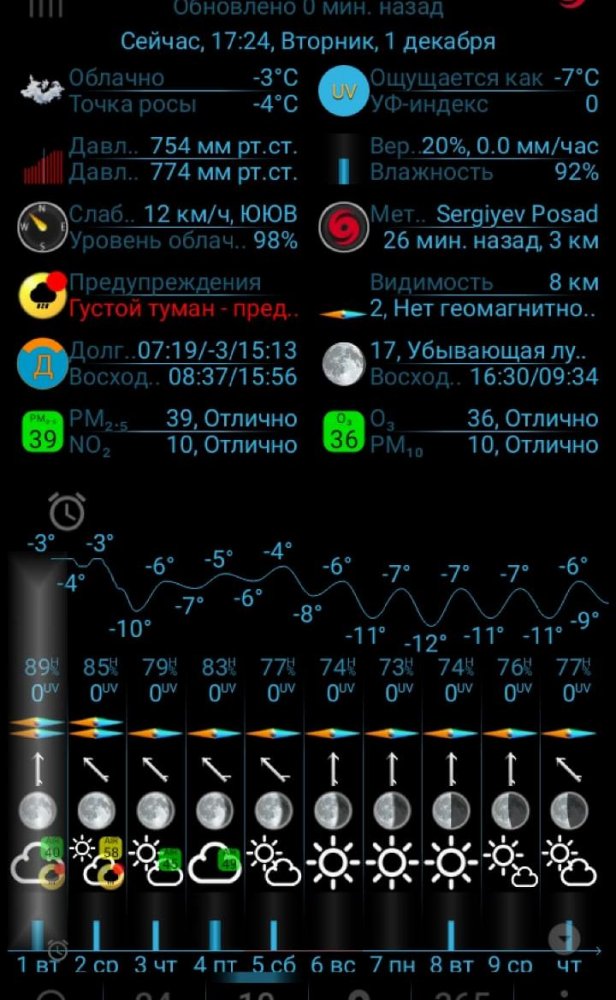The height and width of the screenshot is (1000, 616).
Task: View precipitation probability and humidity details
Action: pos(460,159)
